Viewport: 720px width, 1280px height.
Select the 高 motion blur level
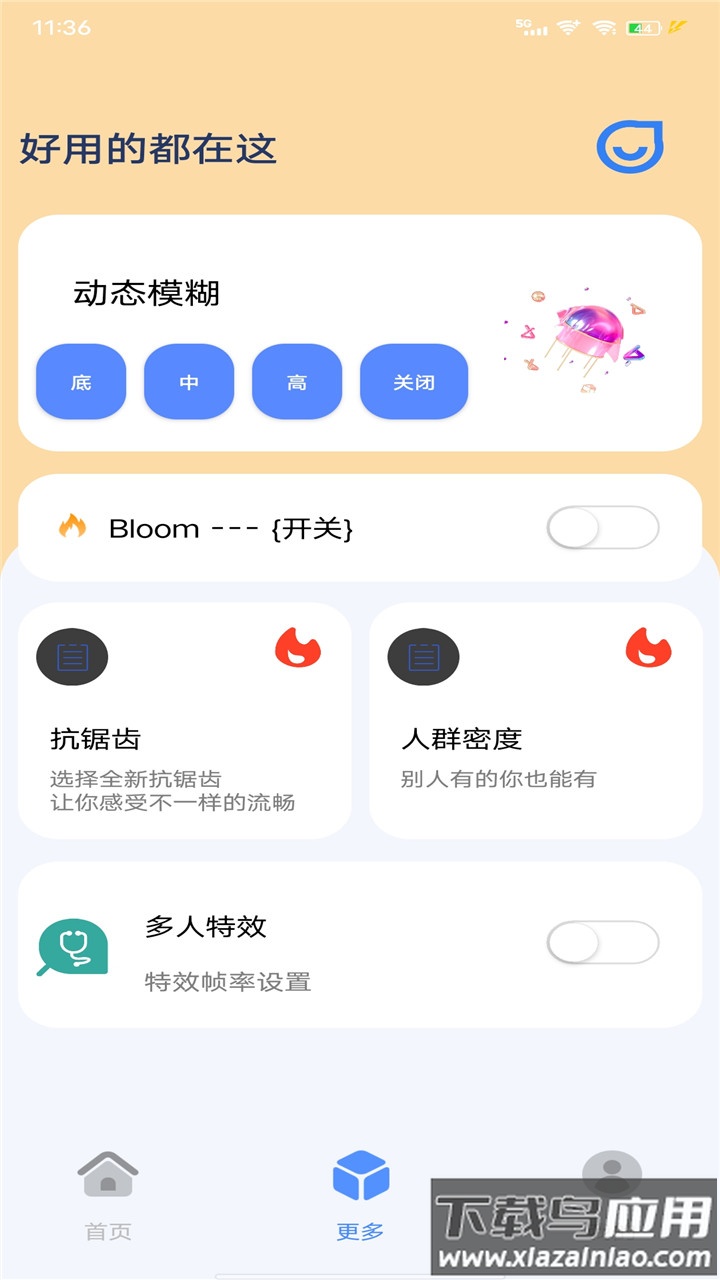point(297,382)
